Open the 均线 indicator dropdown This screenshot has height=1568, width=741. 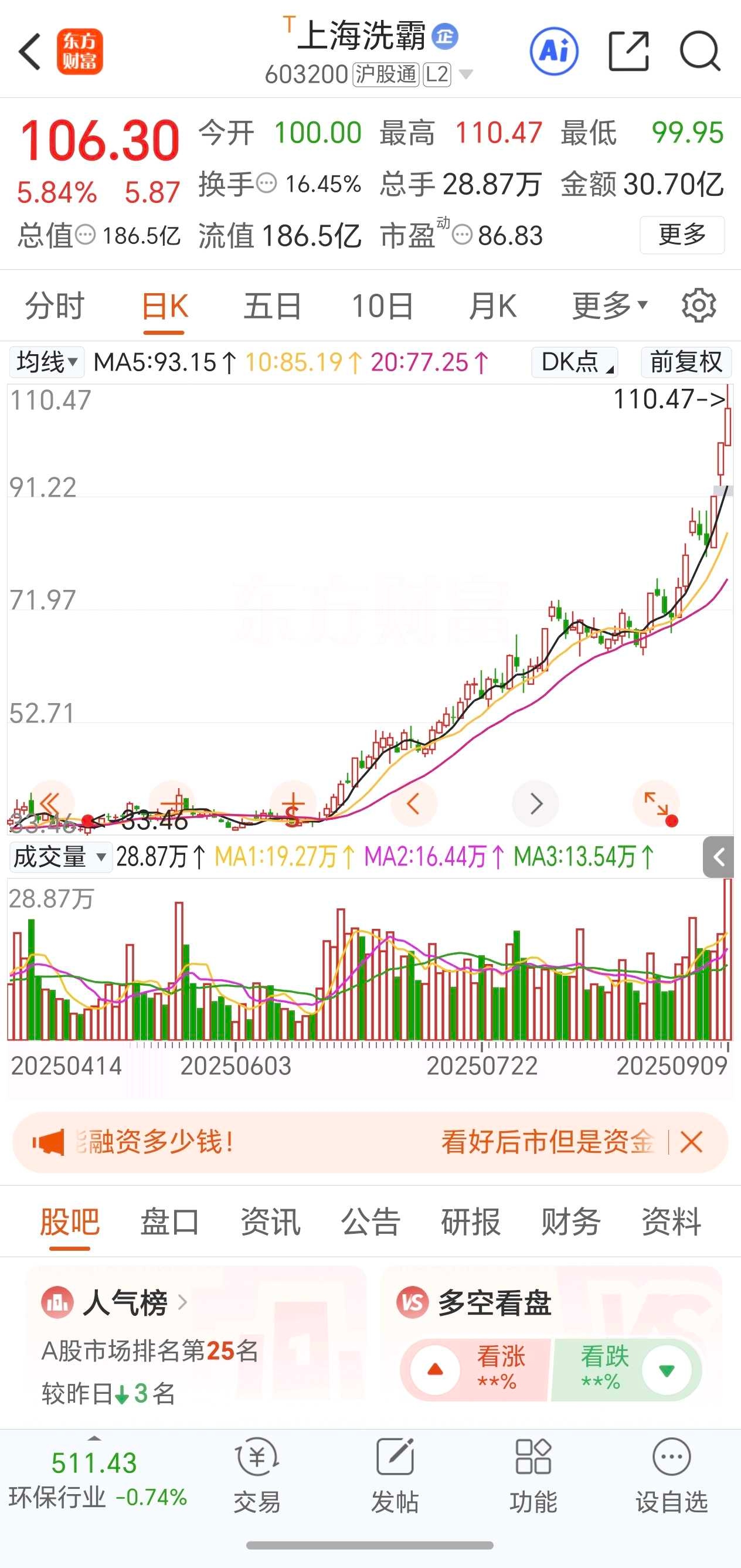46,362
